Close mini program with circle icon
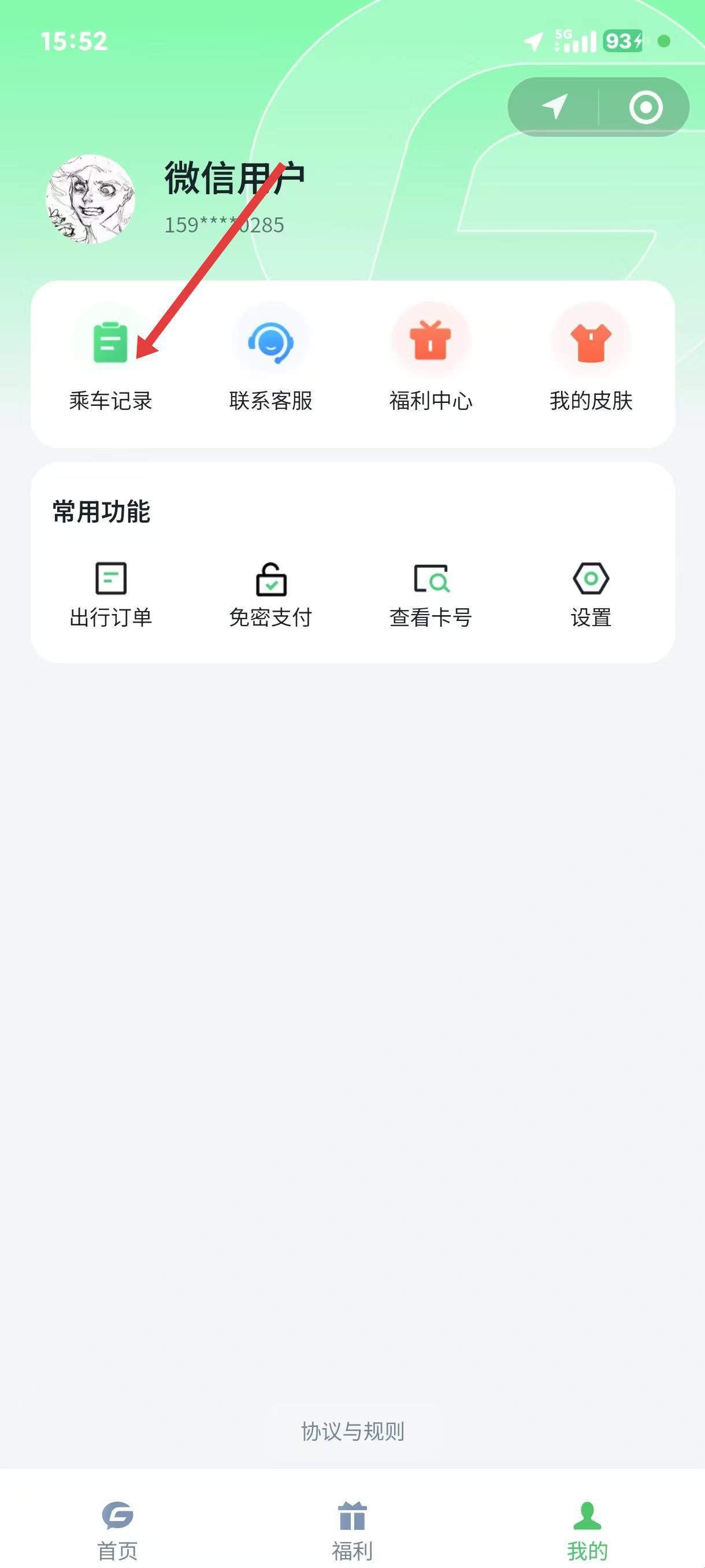Image resolution: width=705 pixels, height=1568 pixels. [645, 107]
